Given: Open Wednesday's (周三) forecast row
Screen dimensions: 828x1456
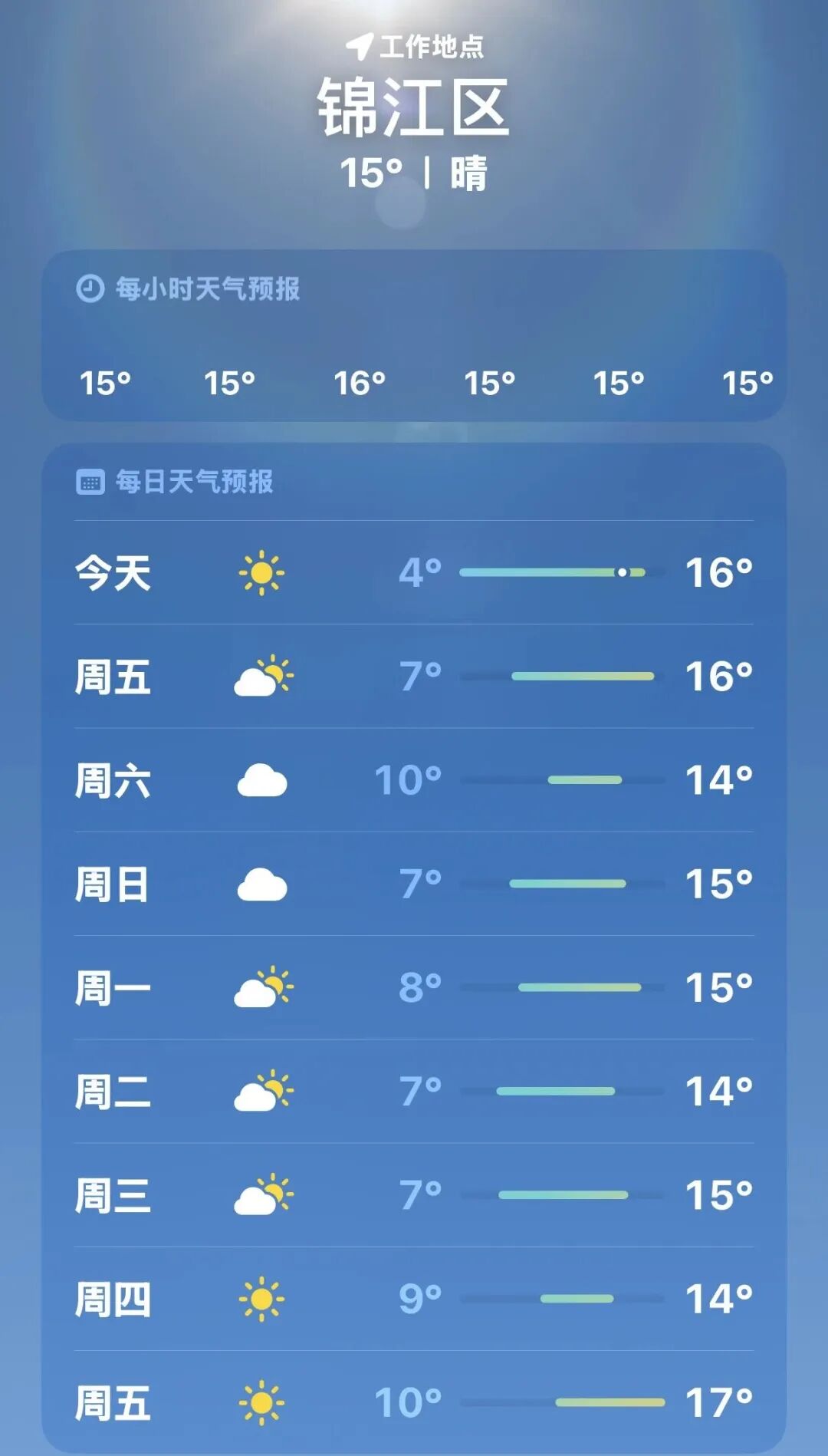Looking at the screenshot, I should [414, 1195].
